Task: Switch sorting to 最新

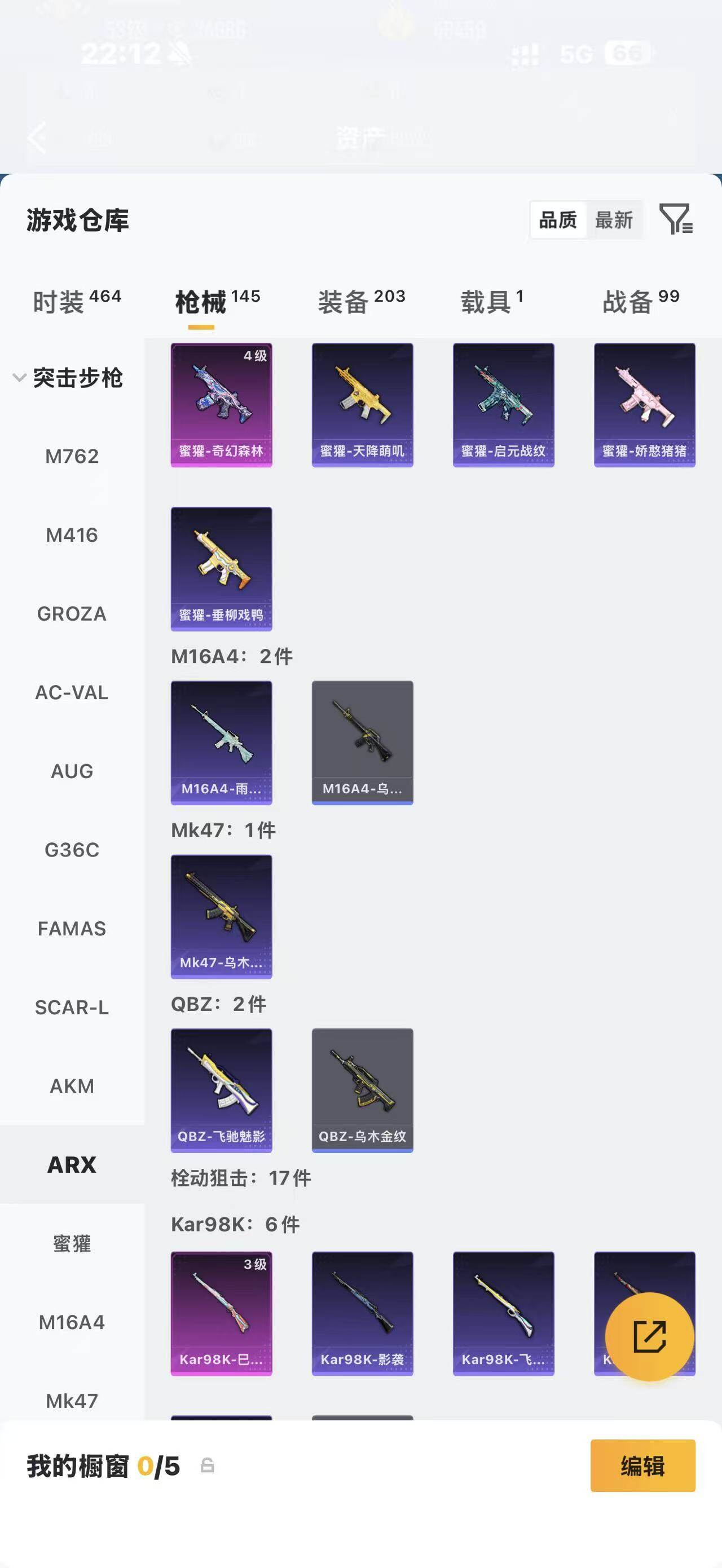Action: (614, 220)
